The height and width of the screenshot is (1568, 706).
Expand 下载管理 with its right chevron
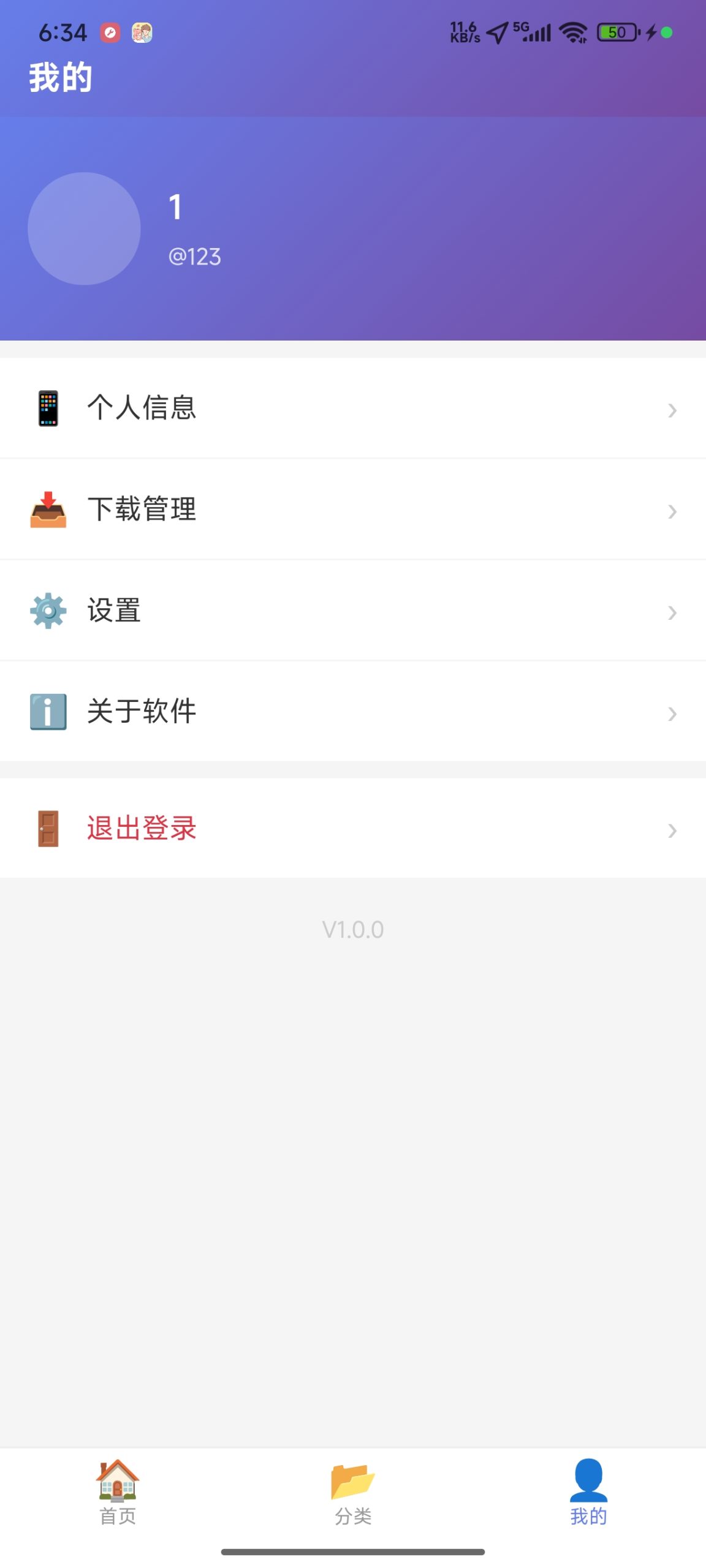[672, 510]
